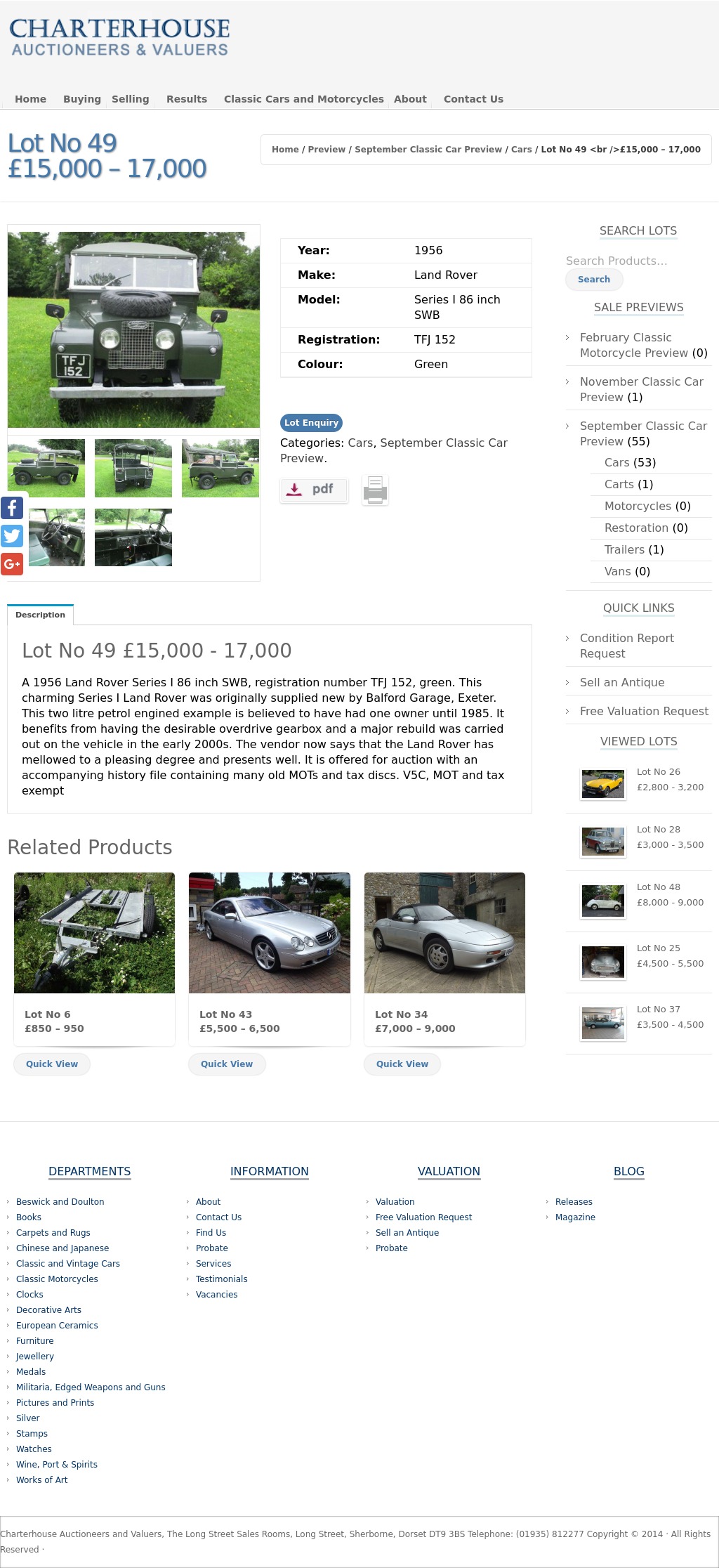This screenshot has height=1568, width=719.
Task: Open Classic Cars and Motorcycles menu
Action: [x=303, y=99]
